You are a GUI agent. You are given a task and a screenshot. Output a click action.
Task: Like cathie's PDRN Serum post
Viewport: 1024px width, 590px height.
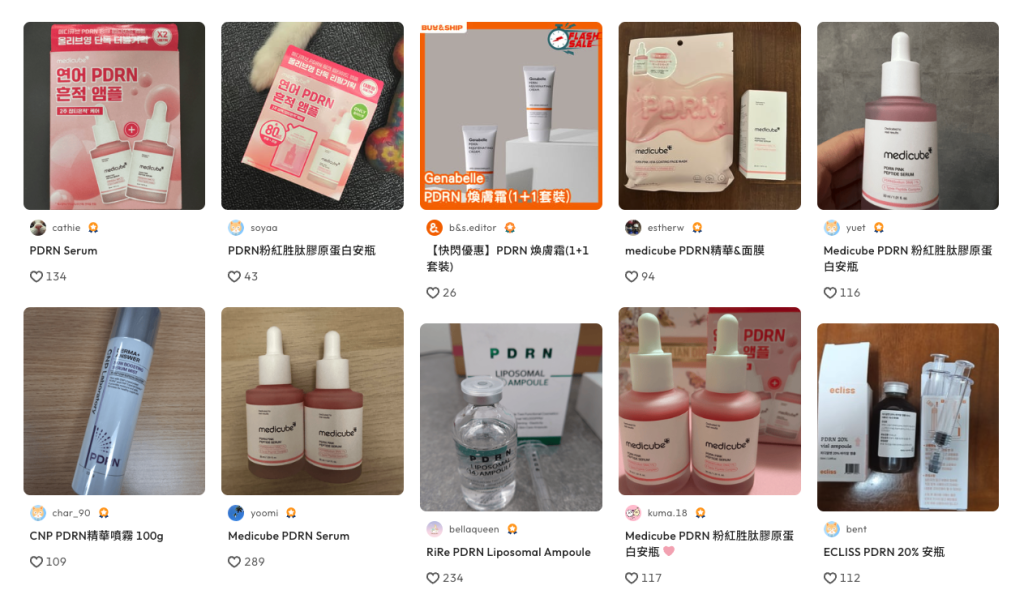click(37, 276)
